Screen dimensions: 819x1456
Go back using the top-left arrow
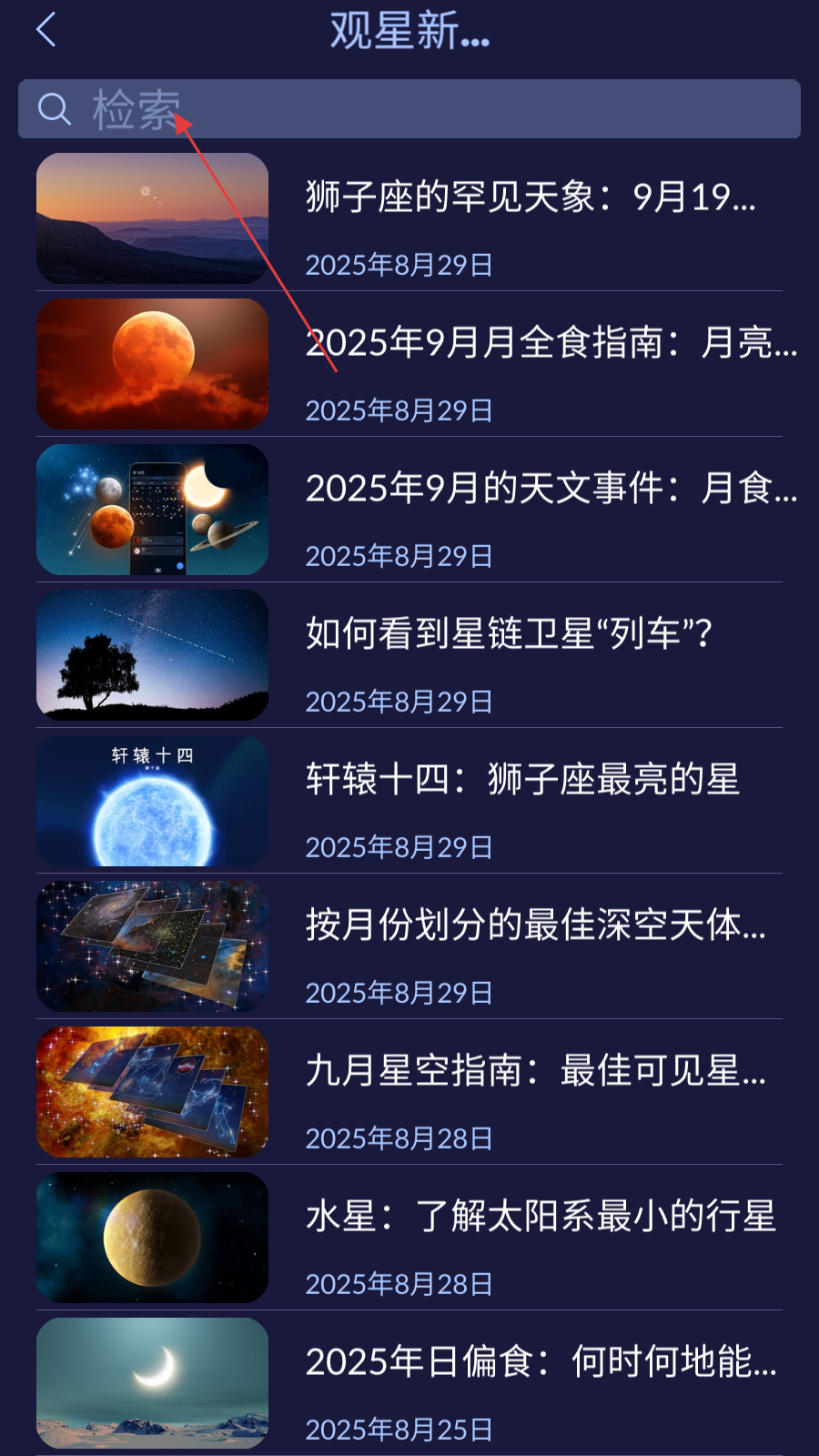pos(46,30)
